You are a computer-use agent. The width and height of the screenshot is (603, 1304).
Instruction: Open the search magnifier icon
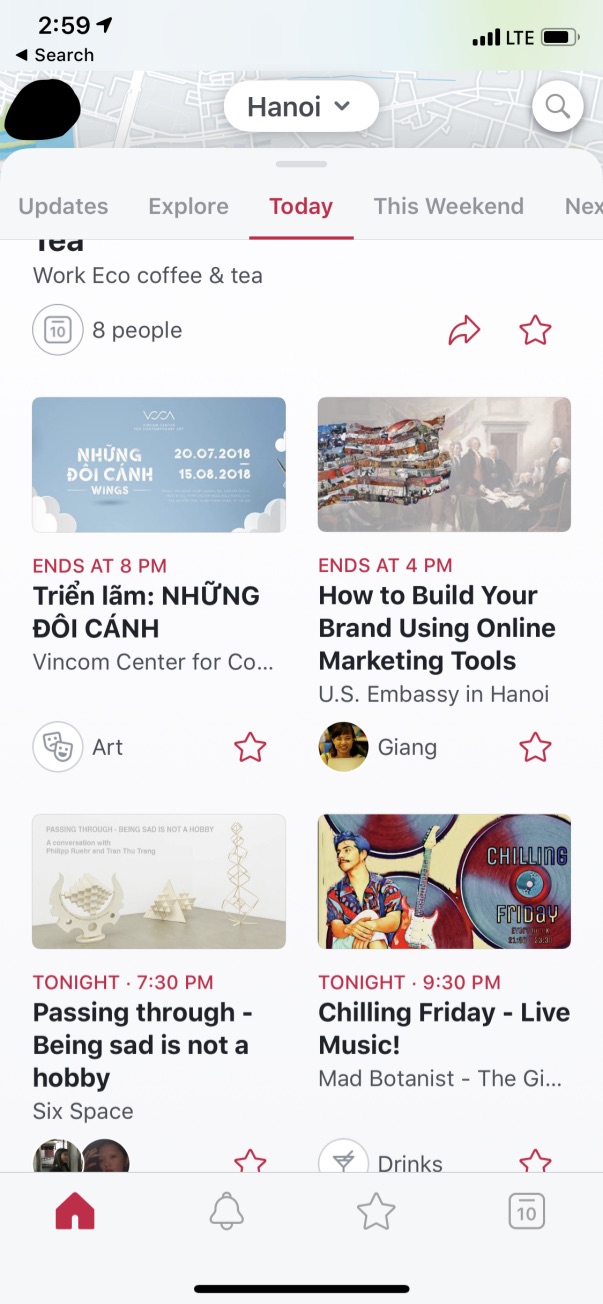tap(557, 106)
